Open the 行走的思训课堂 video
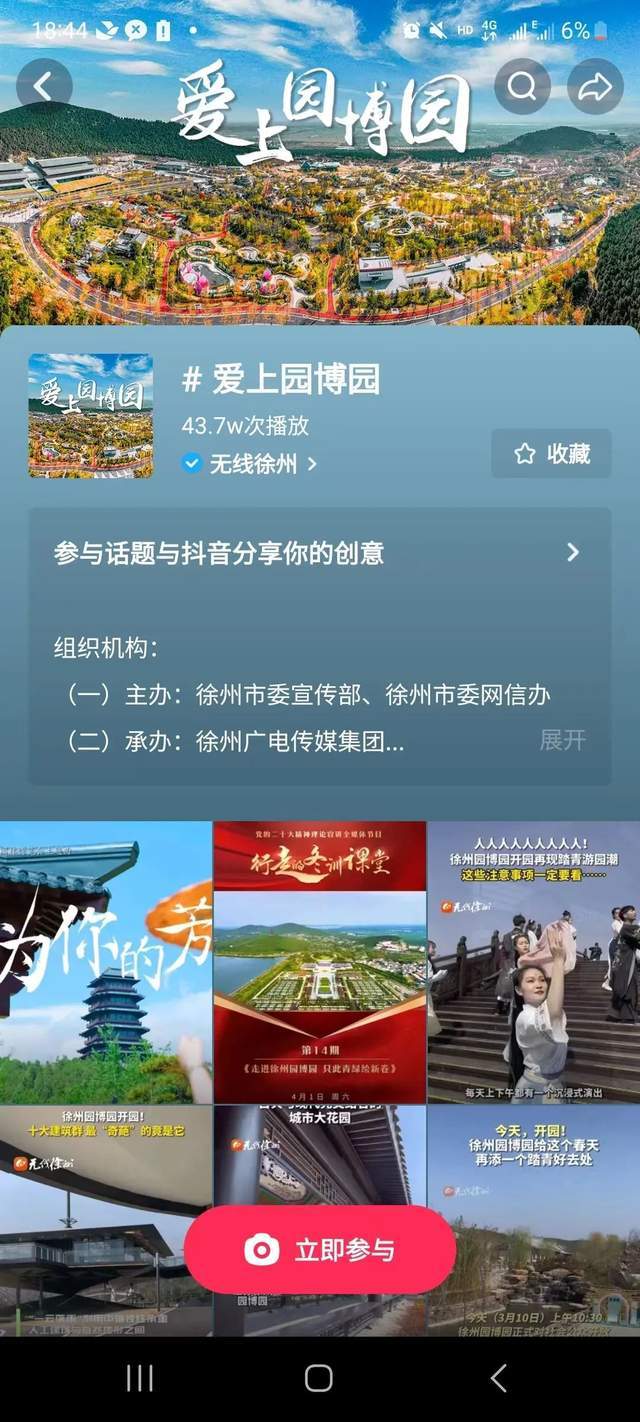The image size is (640, 1422). [320, 962]
